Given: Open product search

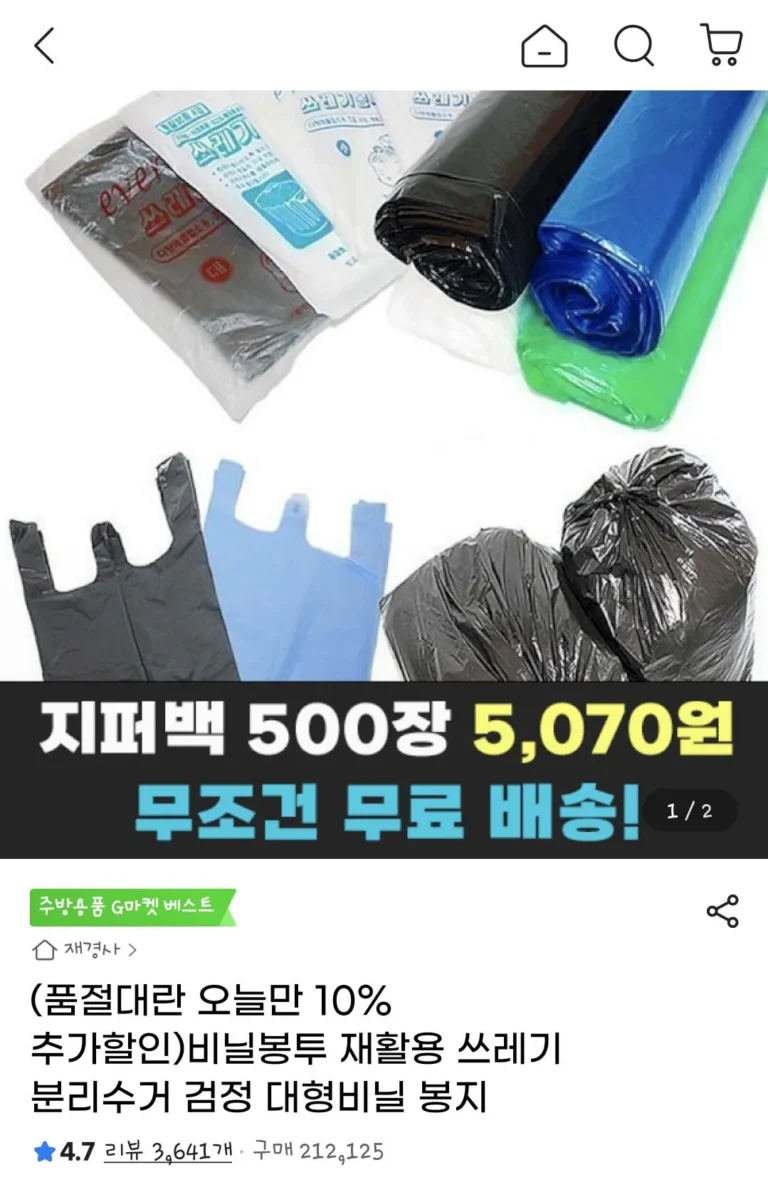Looking at the screenshot, I should pos(633,46).
